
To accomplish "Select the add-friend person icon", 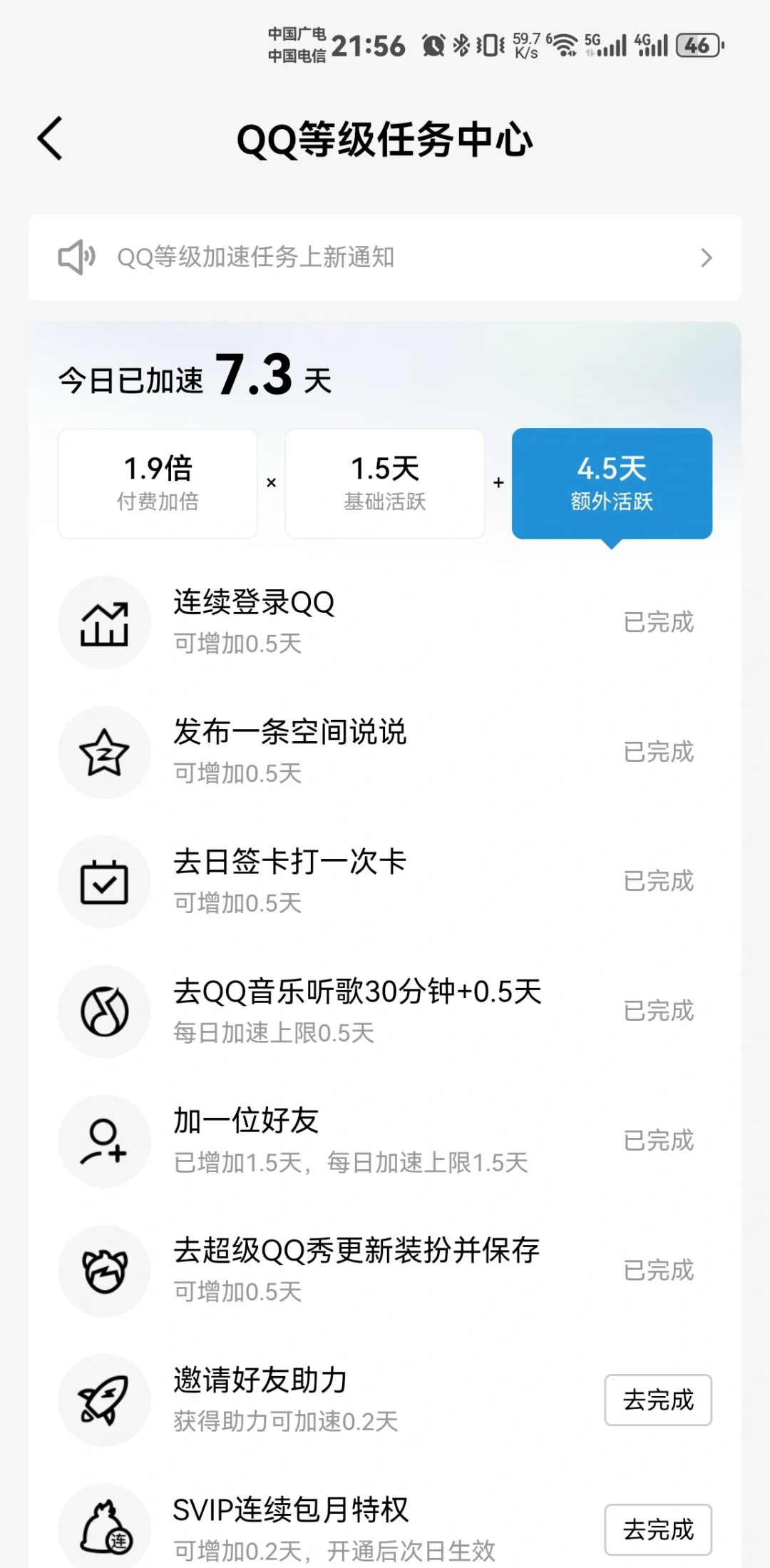I will [104, 1141].
